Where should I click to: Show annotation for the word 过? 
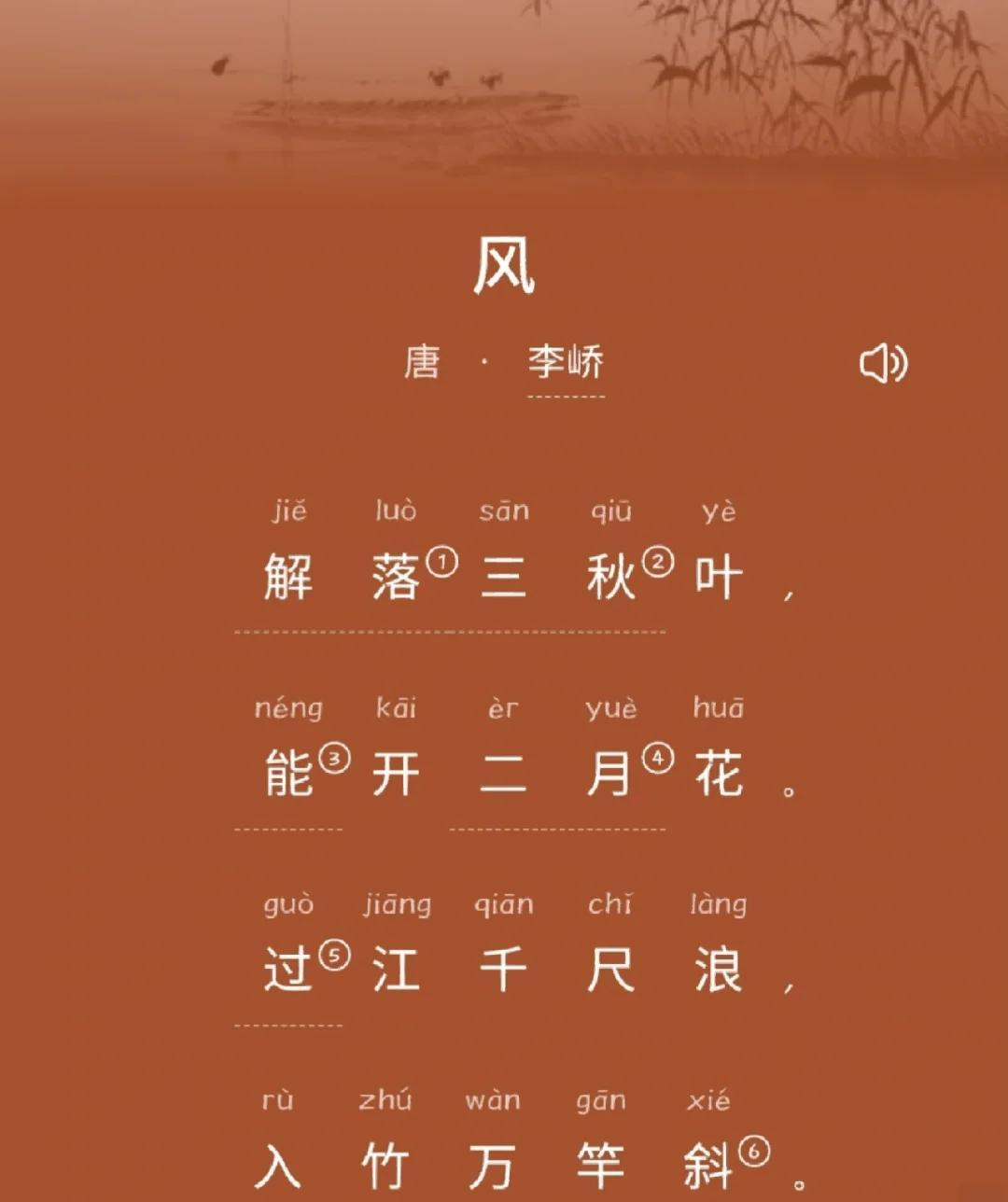pyautogui.click(x=288, y=971)
